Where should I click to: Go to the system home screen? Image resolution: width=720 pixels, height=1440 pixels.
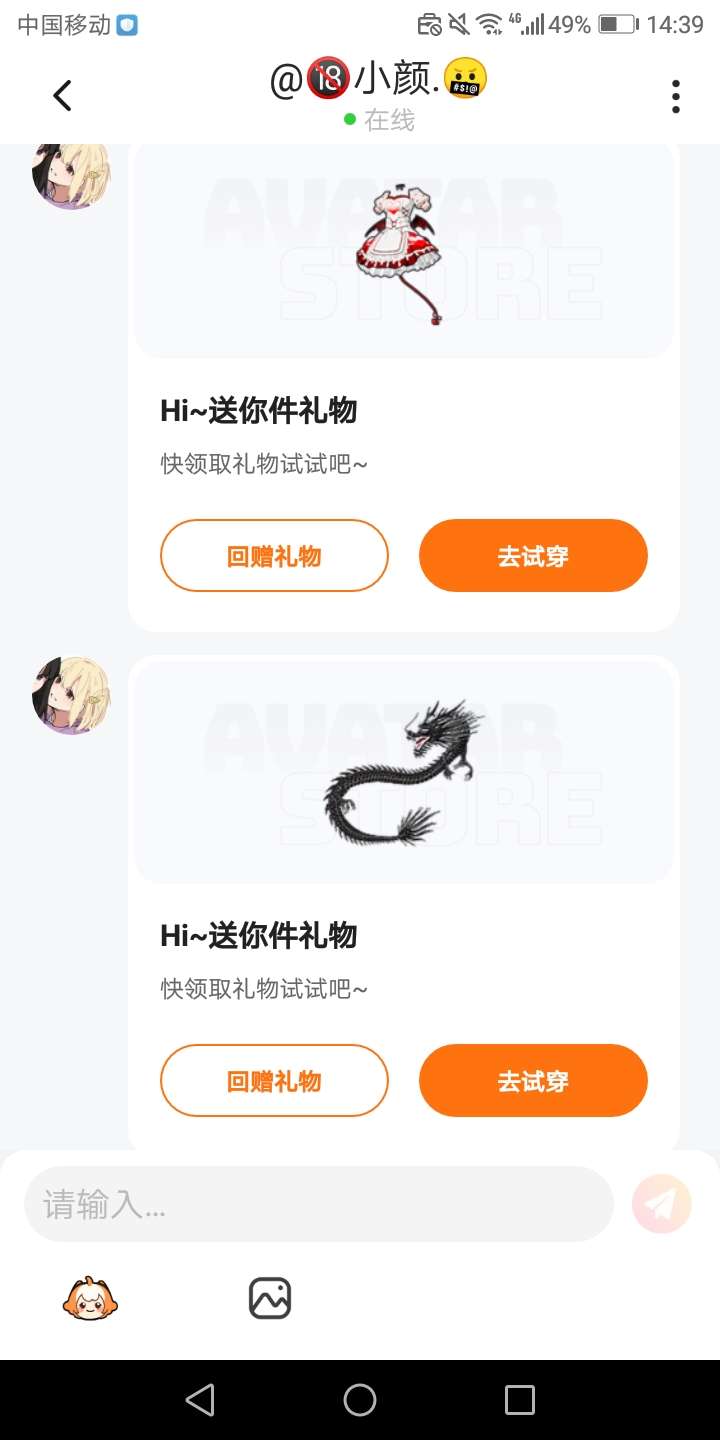(360, 1400)
